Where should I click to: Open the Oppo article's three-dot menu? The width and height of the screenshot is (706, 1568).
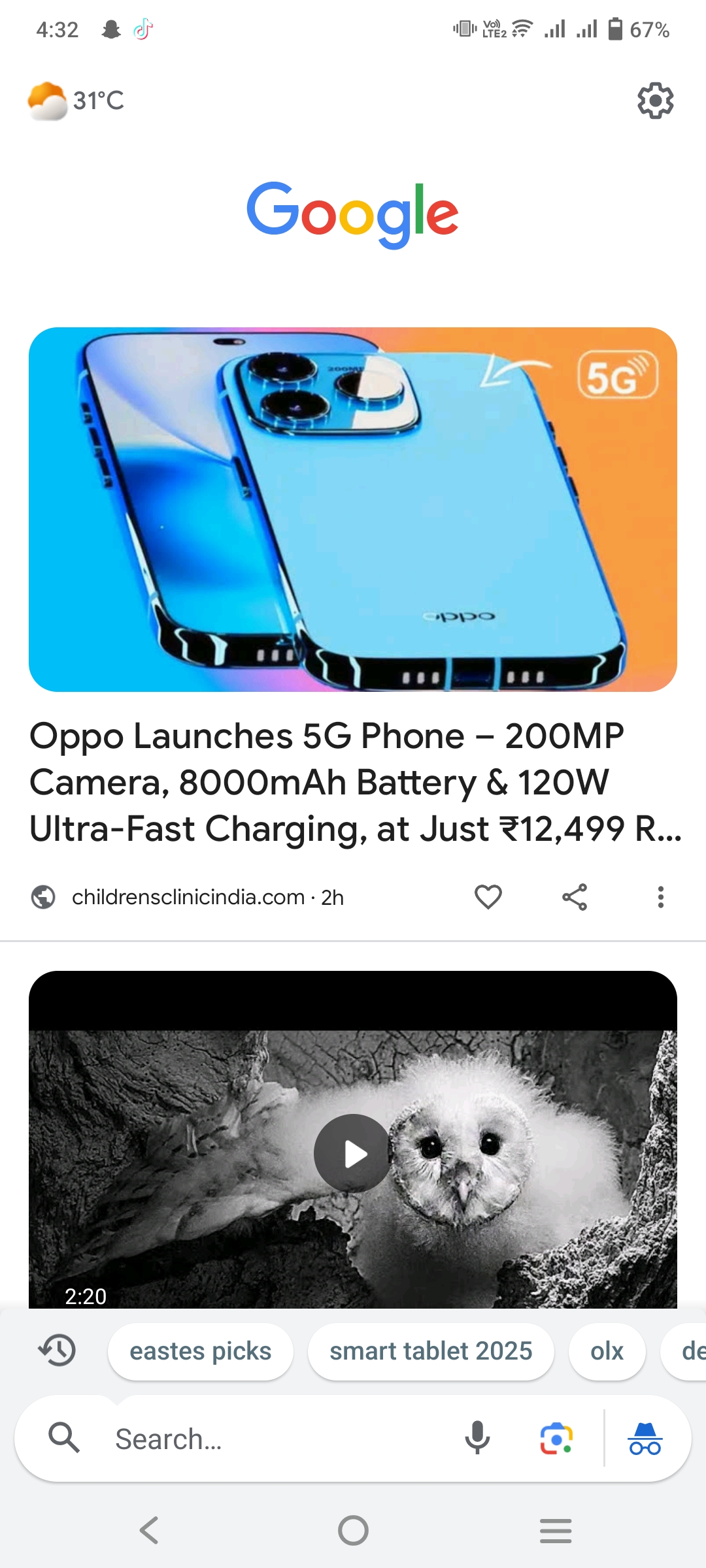pyautogui.click(x=661, y=896)
